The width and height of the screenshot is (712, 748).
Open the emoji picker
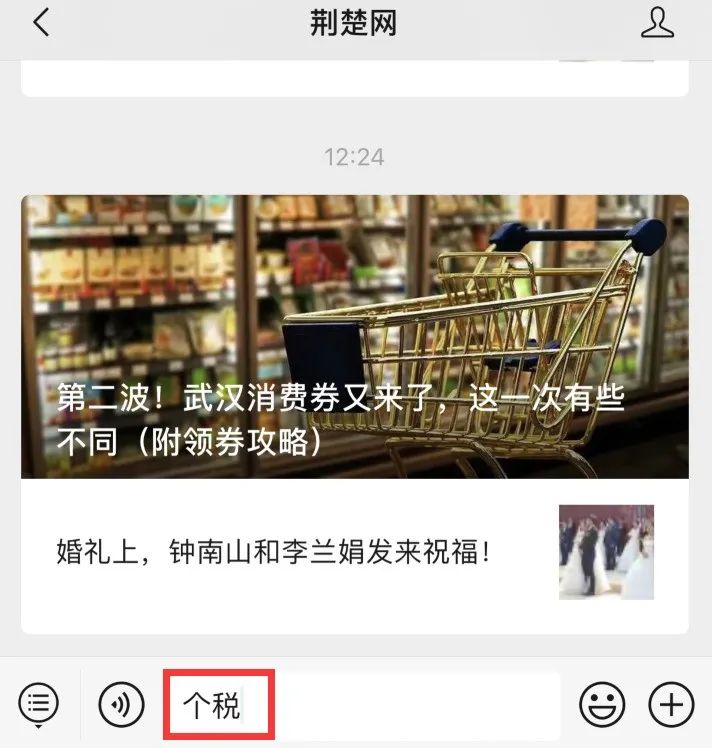tap(602, 705)
